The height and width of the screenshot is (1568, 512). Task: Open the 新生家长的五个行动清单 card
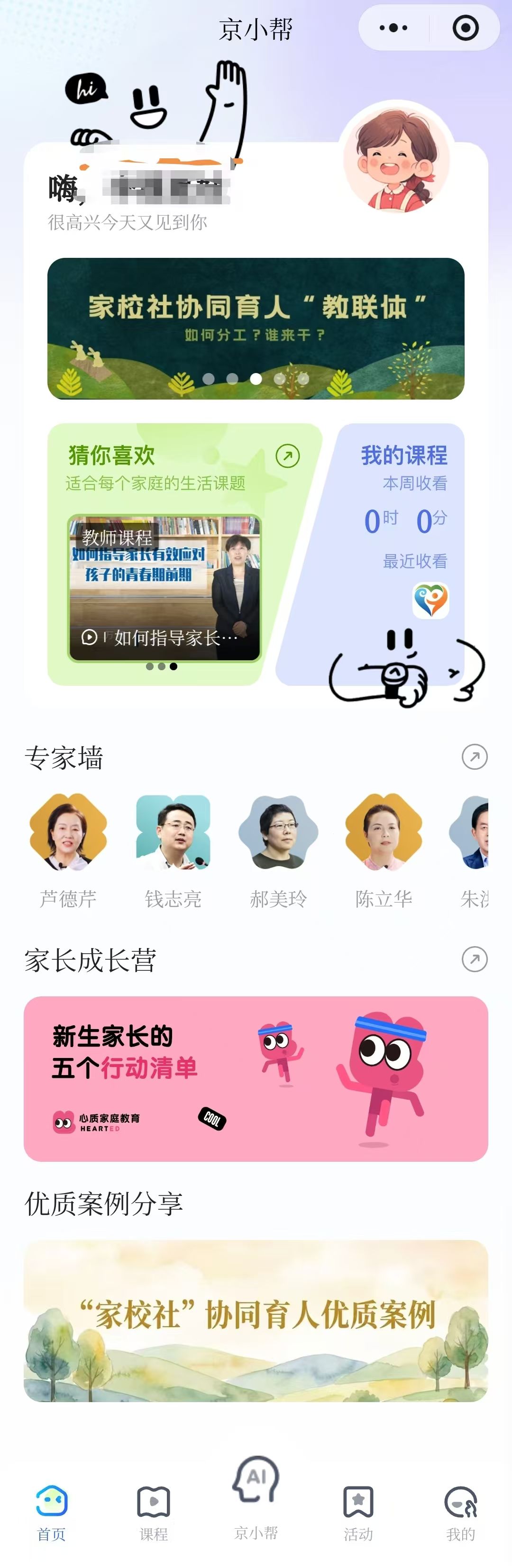256,1078
